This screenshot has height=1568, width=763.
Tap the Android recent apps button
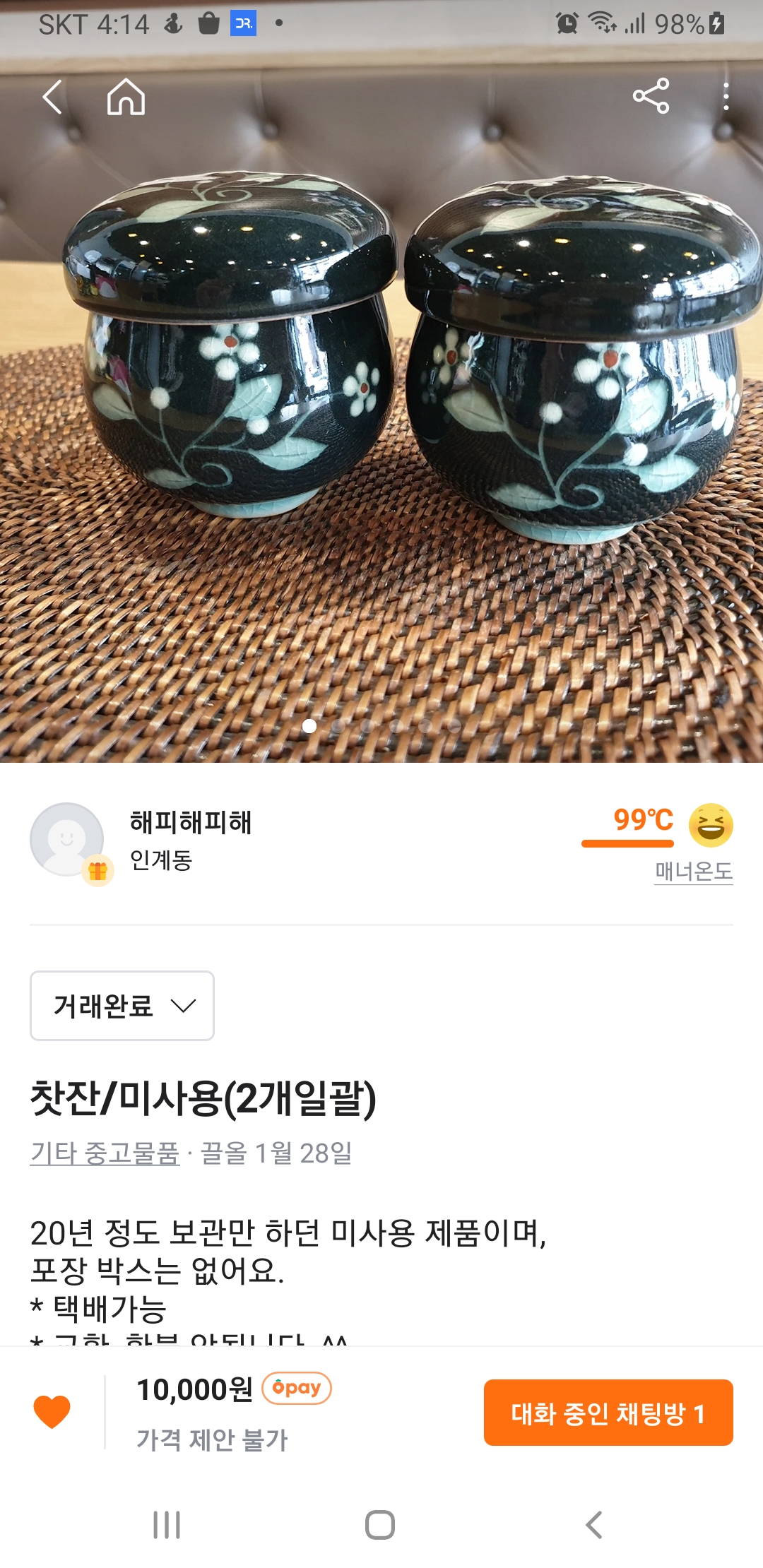(x=167, y=1525)
